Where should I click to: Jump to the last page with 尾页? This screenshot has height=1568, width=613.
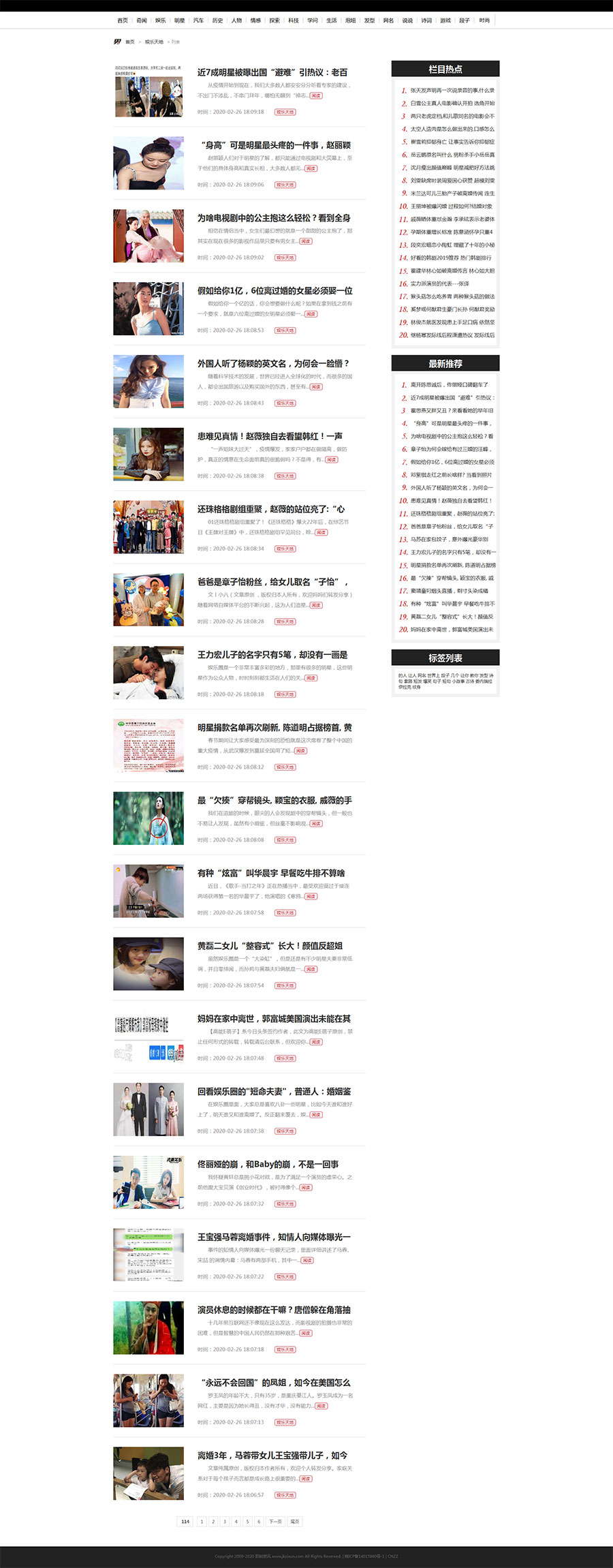coord(295,1522)
